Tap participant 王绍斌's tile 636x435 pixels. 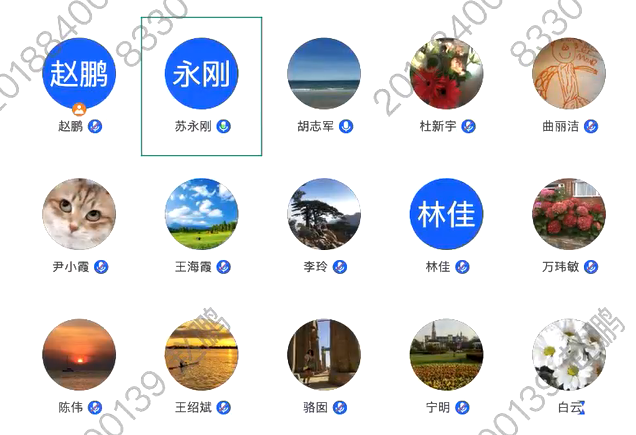201,355
